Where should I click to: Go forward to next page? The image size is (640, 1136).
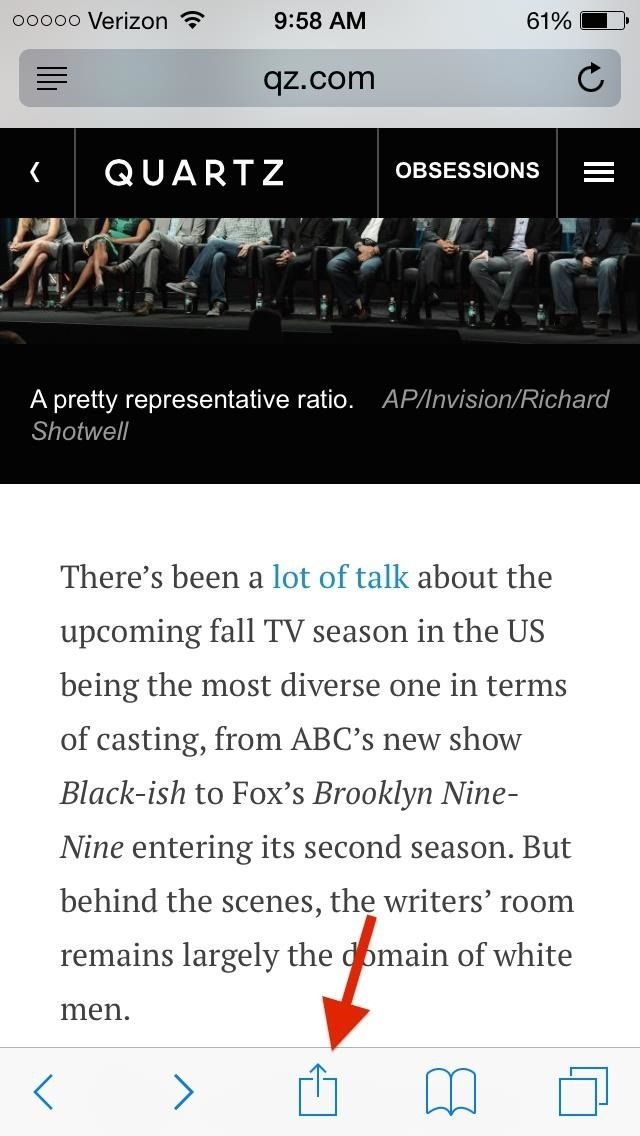[183, 1091]
